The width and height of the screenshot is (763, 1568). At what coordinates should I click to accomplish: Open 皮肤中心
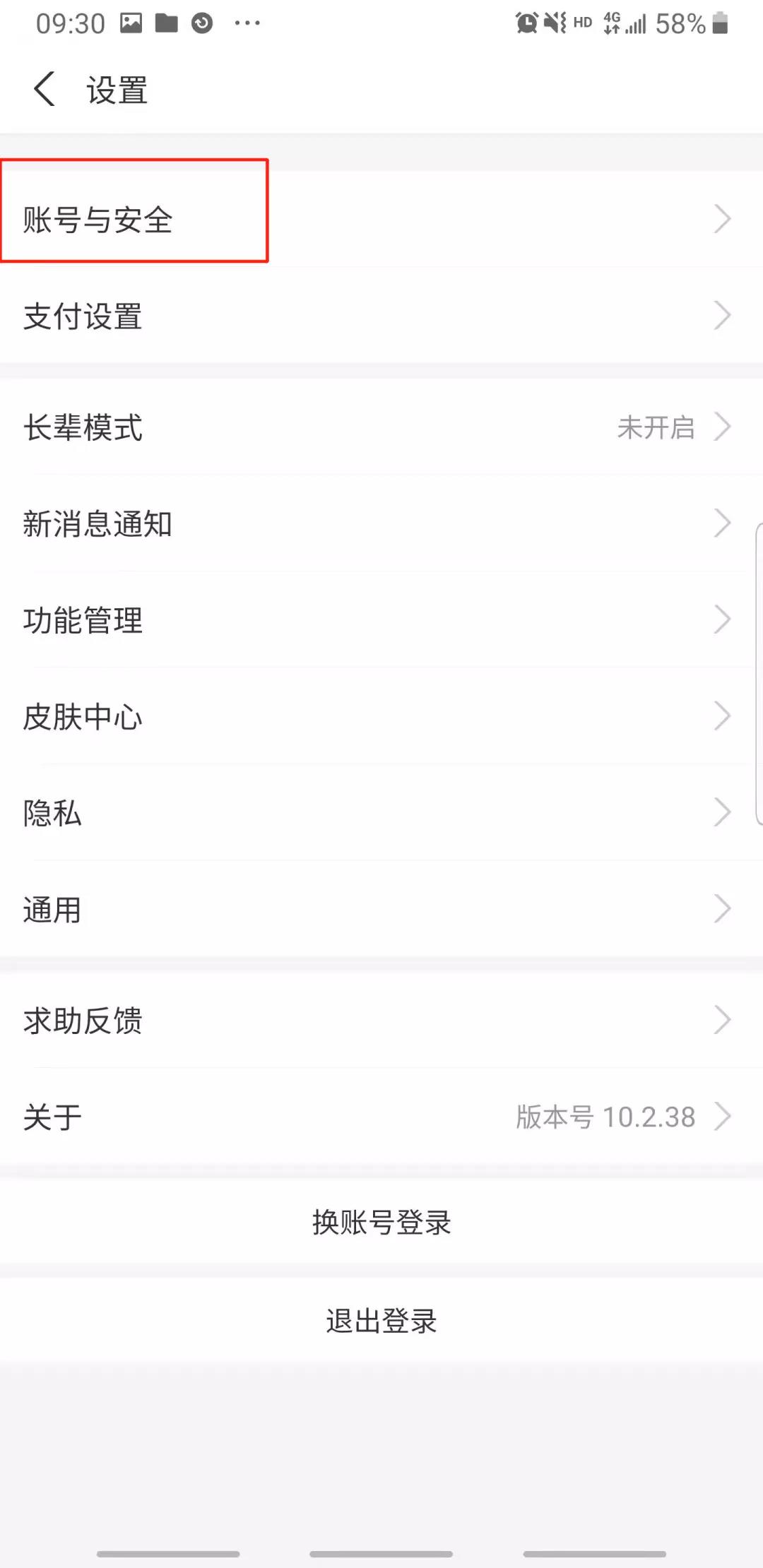click(381, 716)
